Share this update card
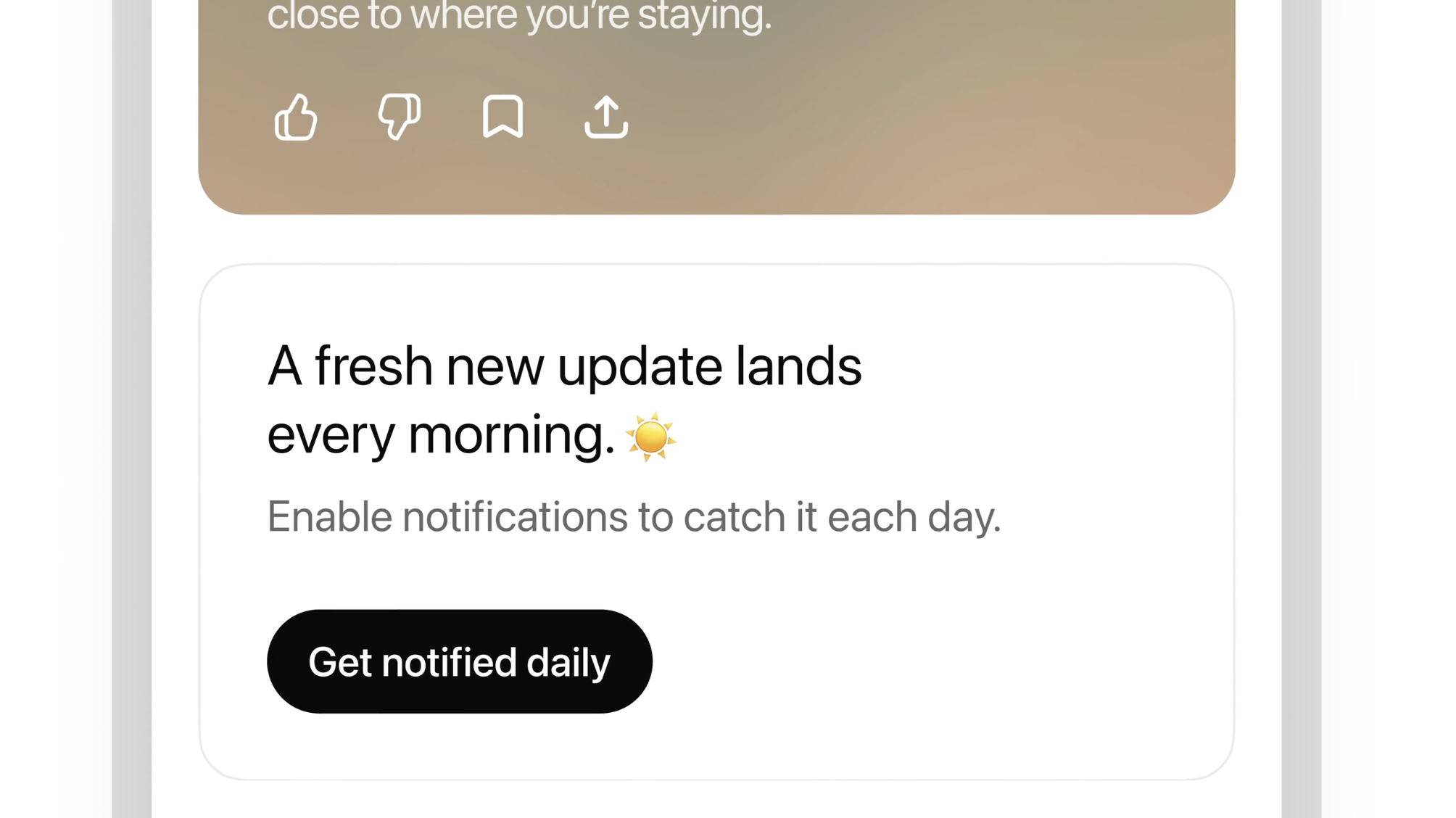Image resolution: width=1456 pixels, height=818 pixels. click(x=606, y=117)
